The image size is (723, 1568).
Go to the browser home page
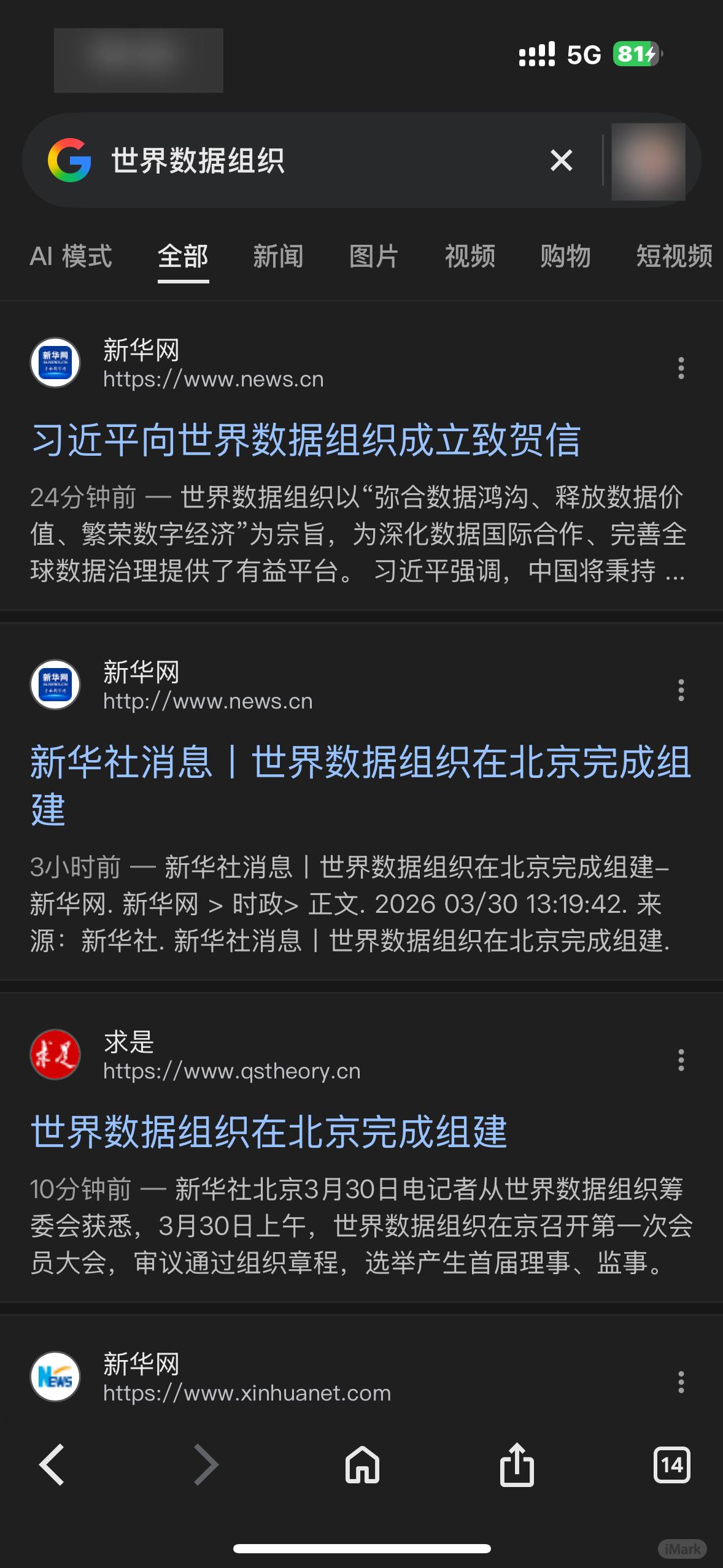point(362,1465)
